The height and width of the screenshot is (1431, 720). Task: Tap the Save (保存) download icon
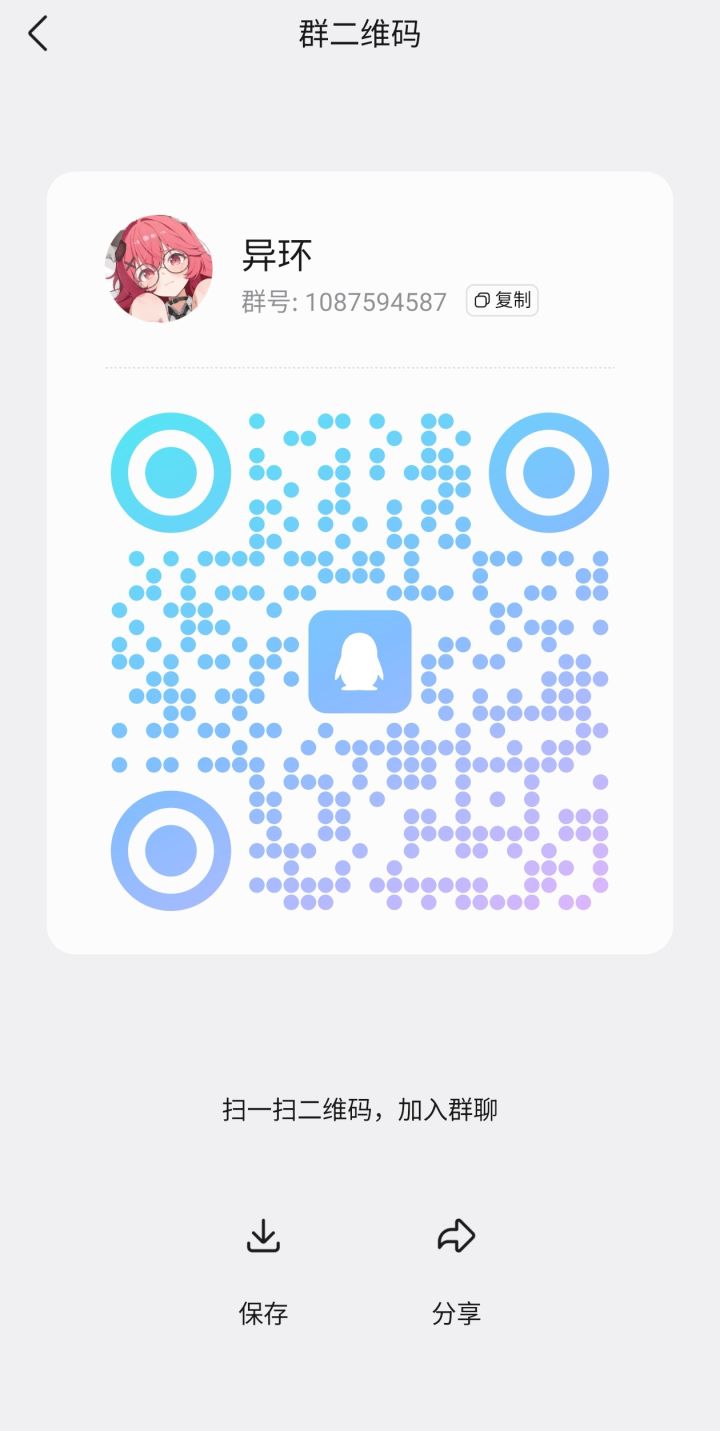tap(263, 1233)
